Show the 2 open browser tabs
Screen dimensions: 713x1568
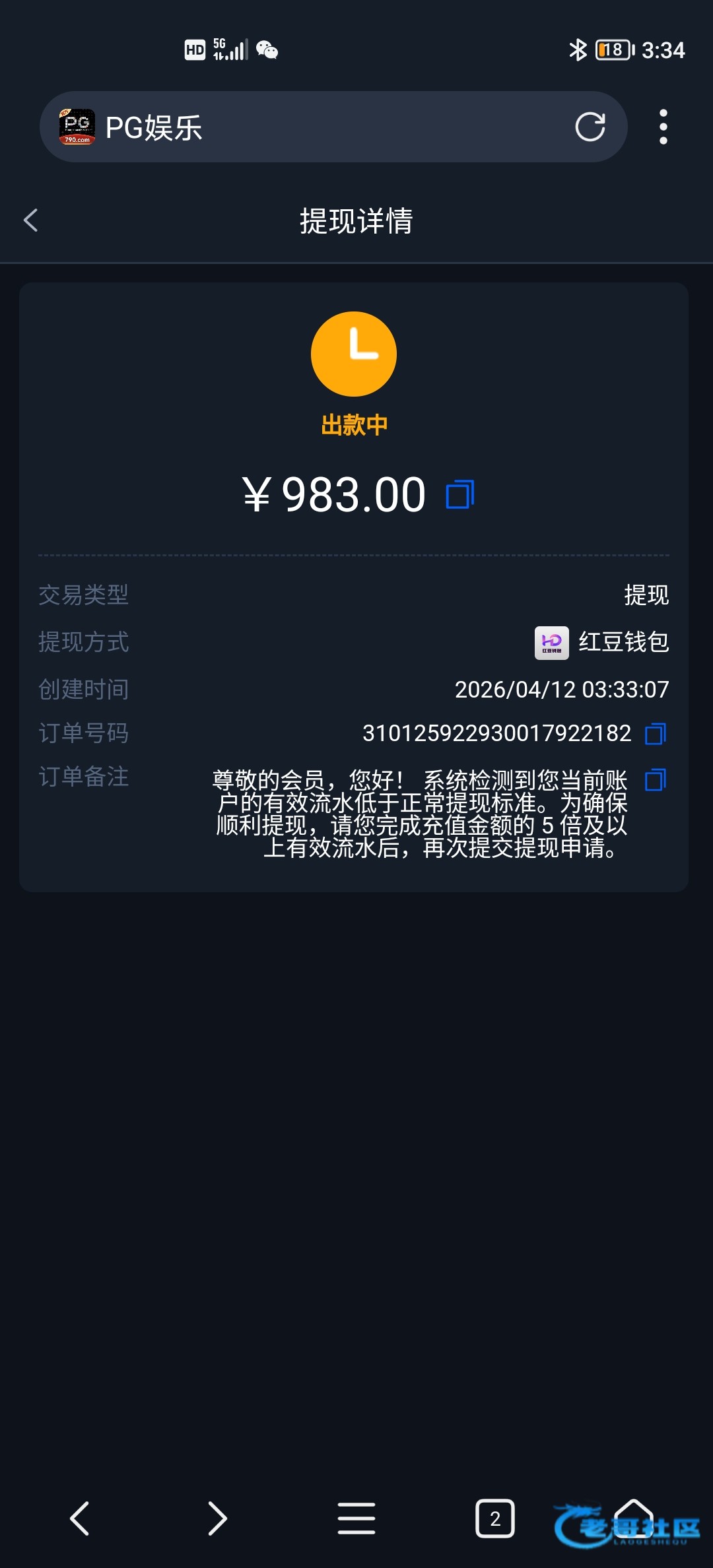click(494, 1519)
